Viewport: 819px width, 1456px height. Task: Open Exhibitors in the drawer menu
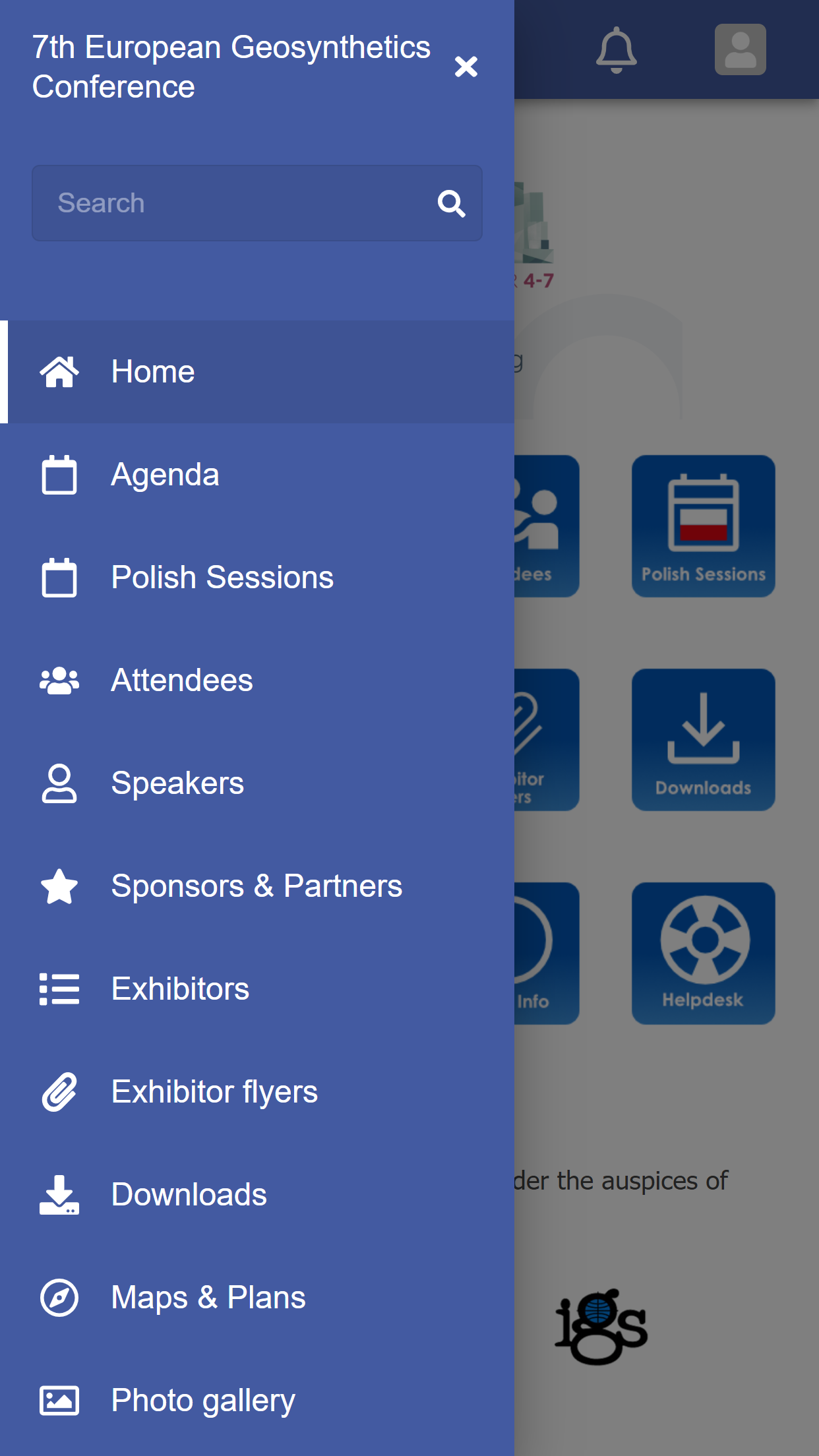pyautogui.click(x=257, y=989)
